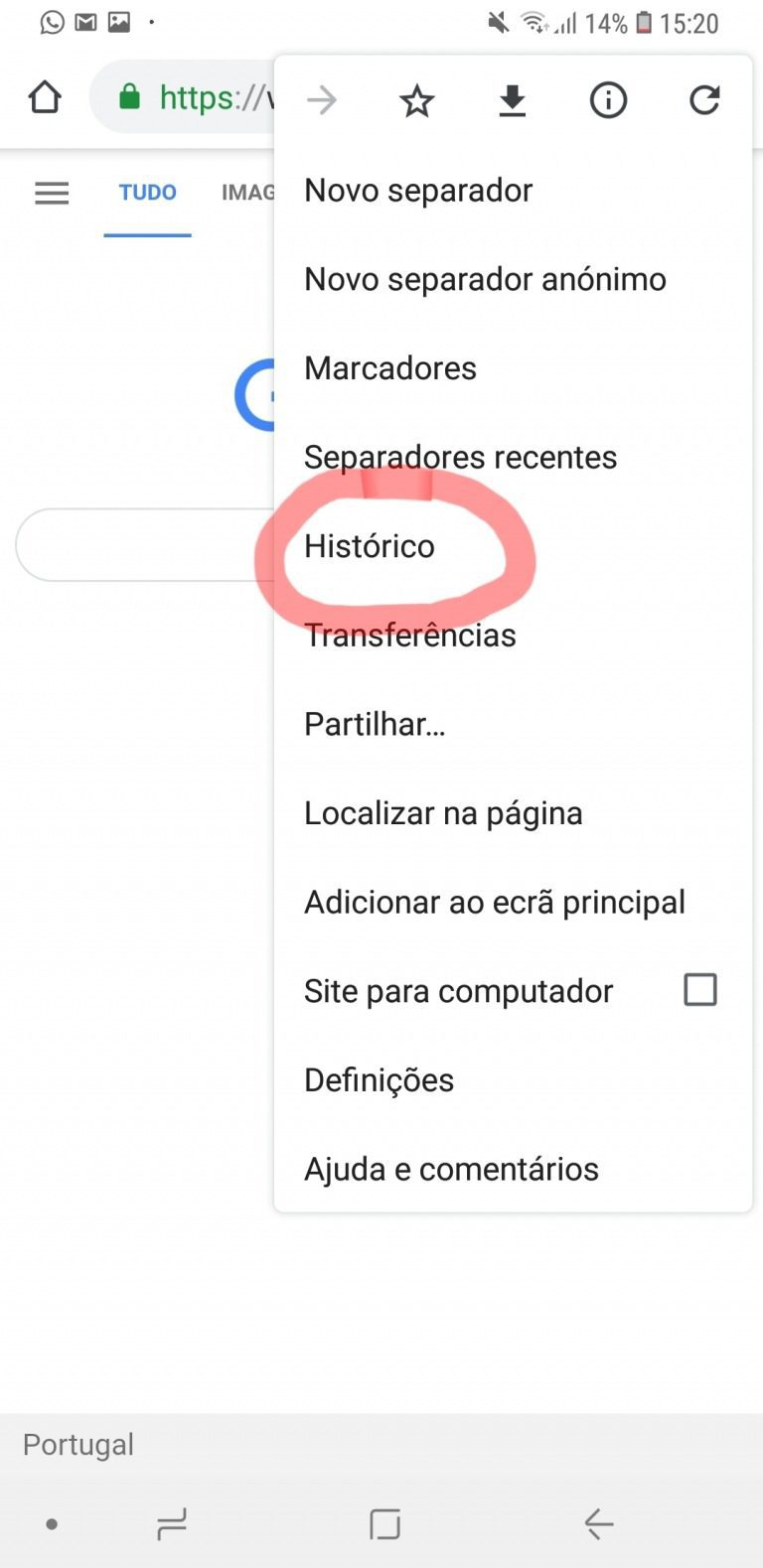The image size is (763, 1568).
Task: Click the forward navigation arrow
Action: pos(321,99)
